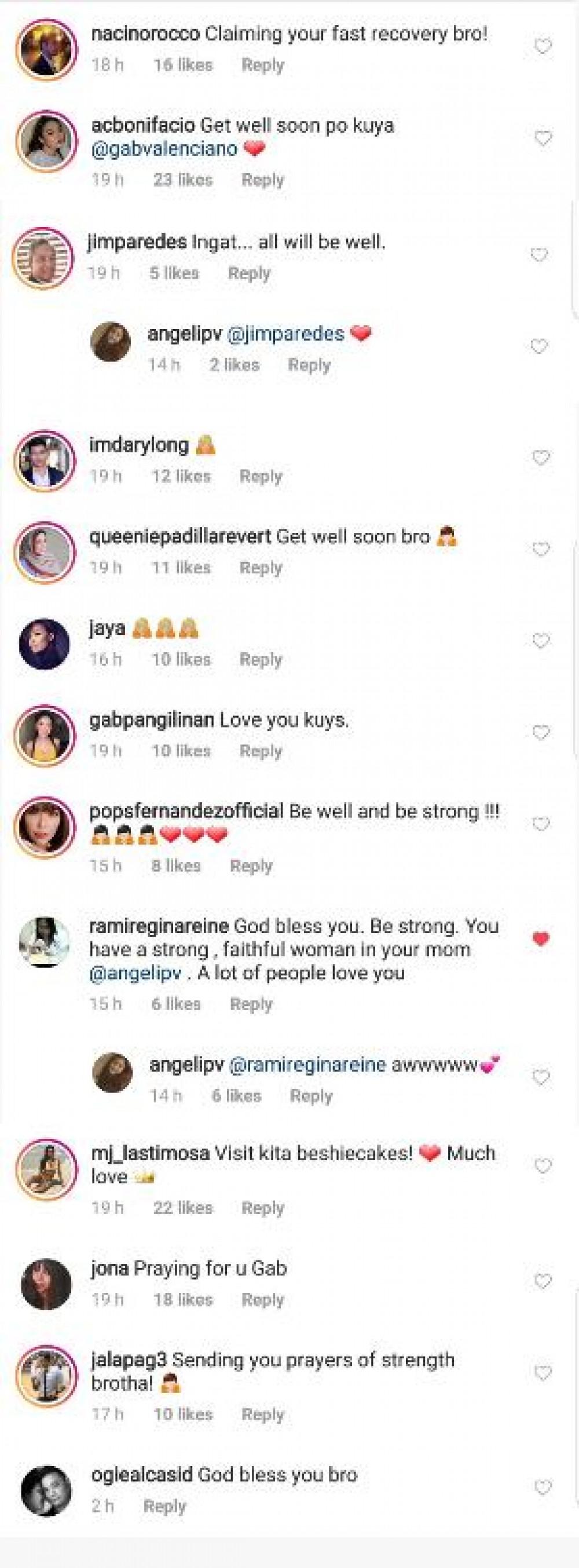Screen dimensions: 579x1568
Task: Like ogiealcasid's comment
Action: coord(543,1487)
